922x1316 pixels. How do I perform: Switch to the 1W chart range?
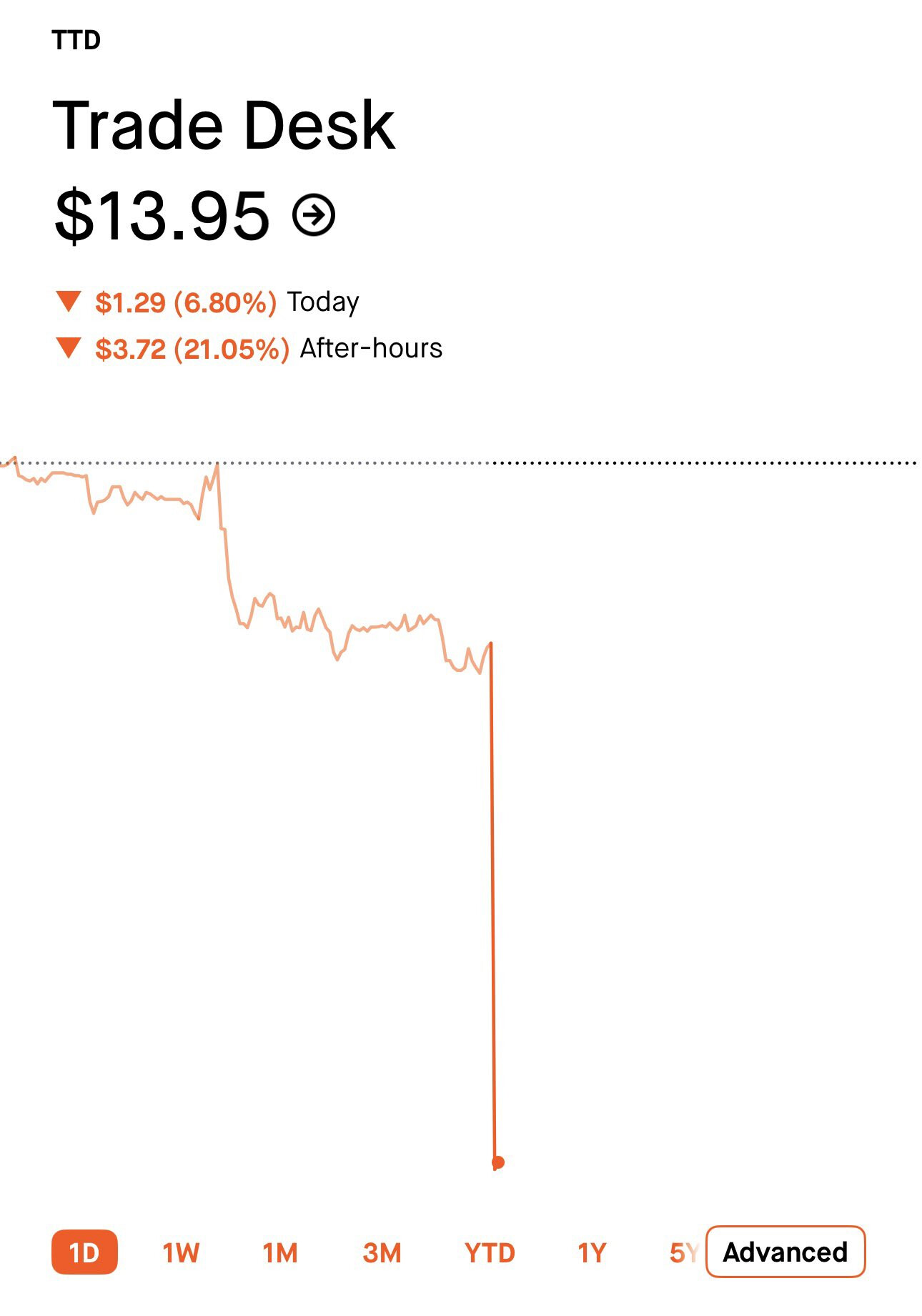pyautogui.click(x=181, y=1252)
